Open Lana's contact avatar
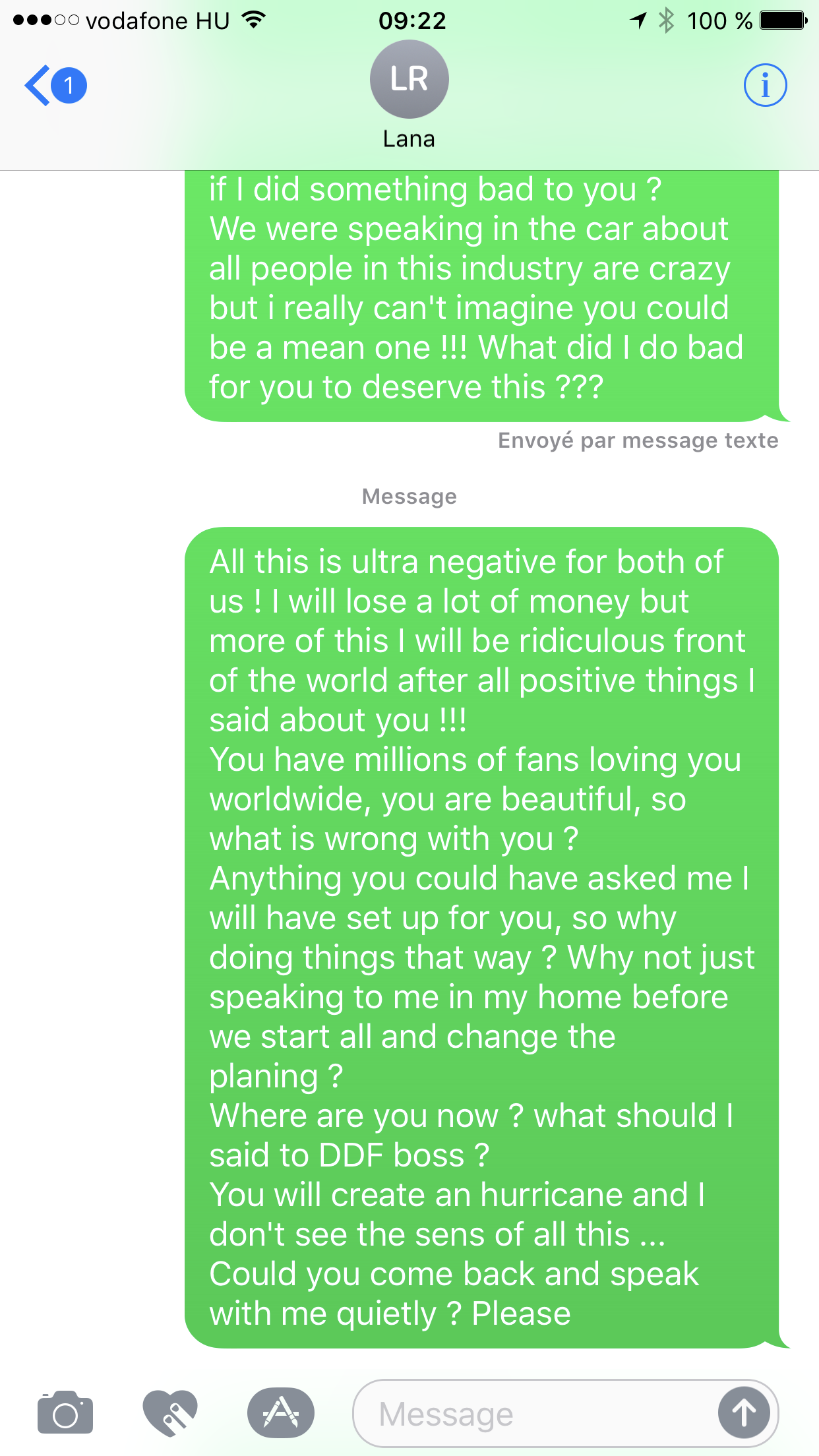The image size is (819, 1456). (409, 80)
